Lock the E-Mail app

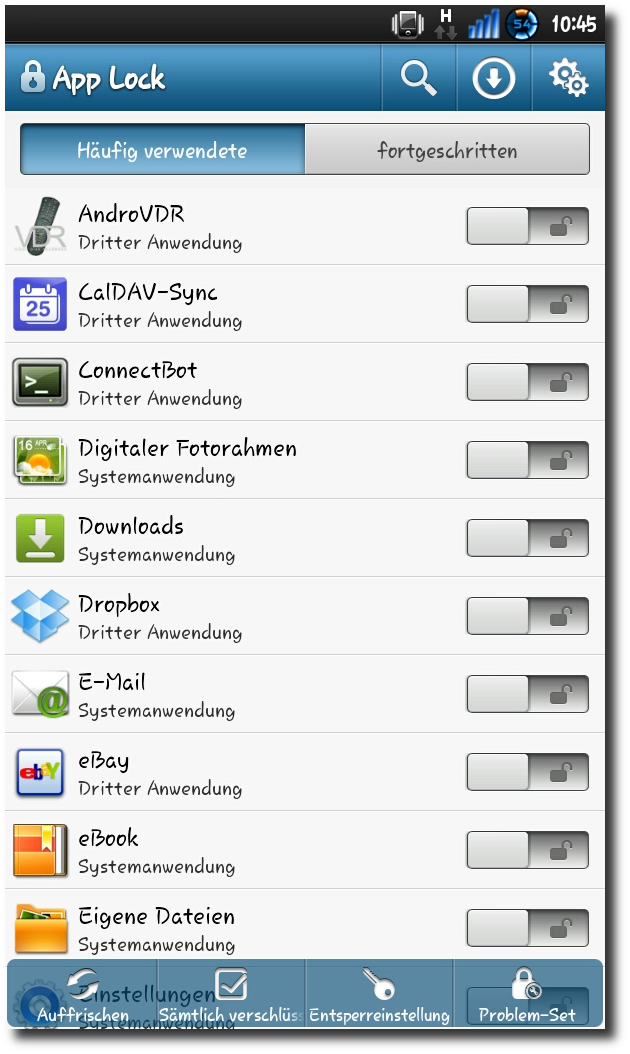click(x=528, y=694)
